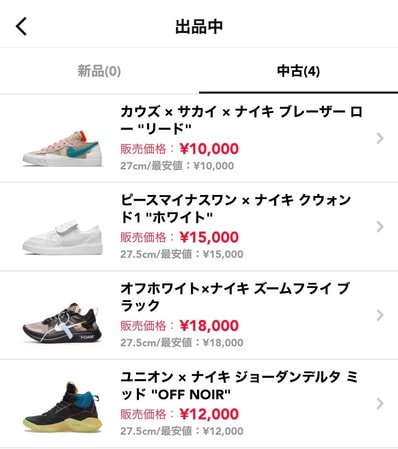Open the カウズ × サカイ ブレーザー ロー listing

pos(199,138)
